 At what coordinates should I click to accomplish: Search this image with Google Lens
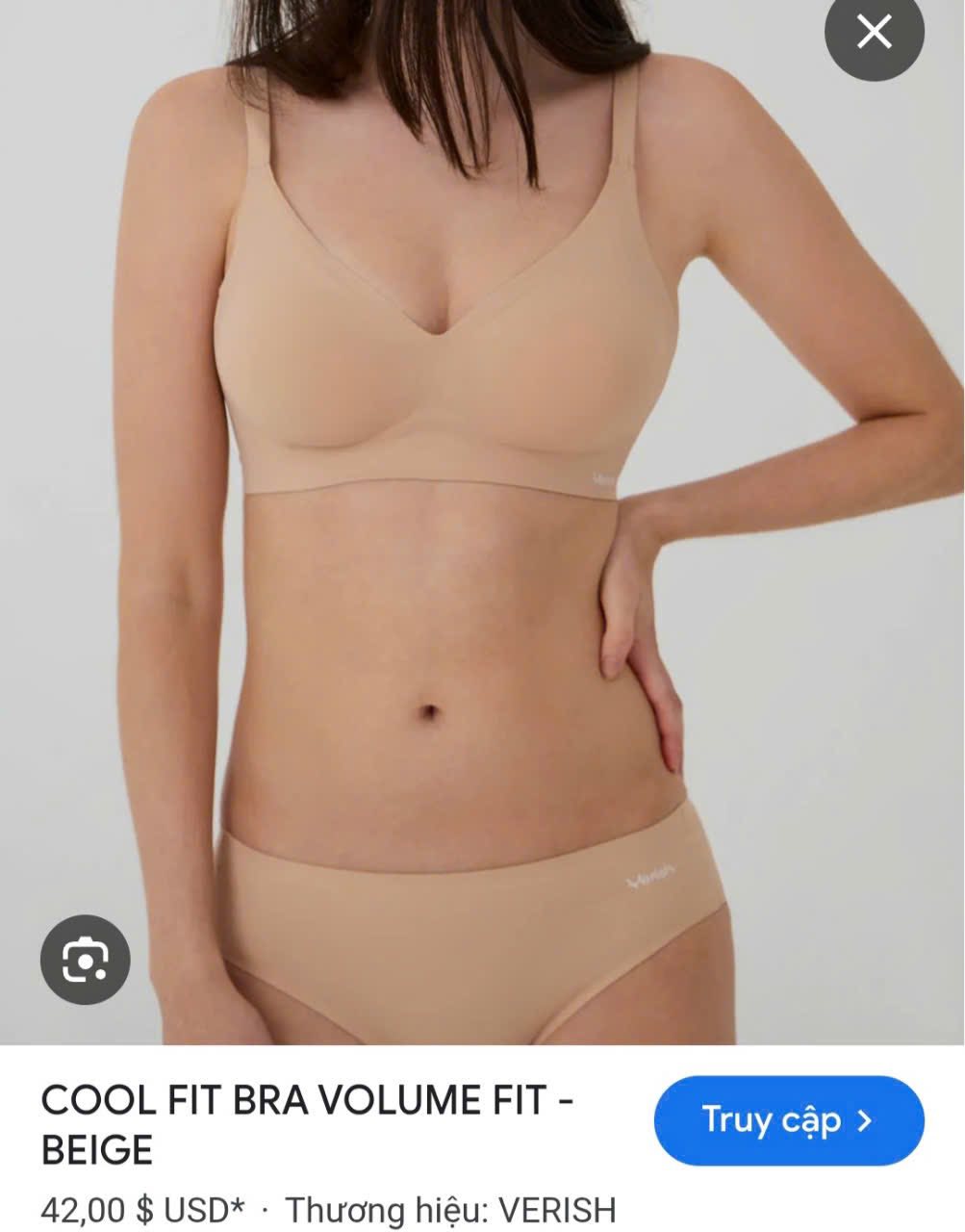coord(85,960)
